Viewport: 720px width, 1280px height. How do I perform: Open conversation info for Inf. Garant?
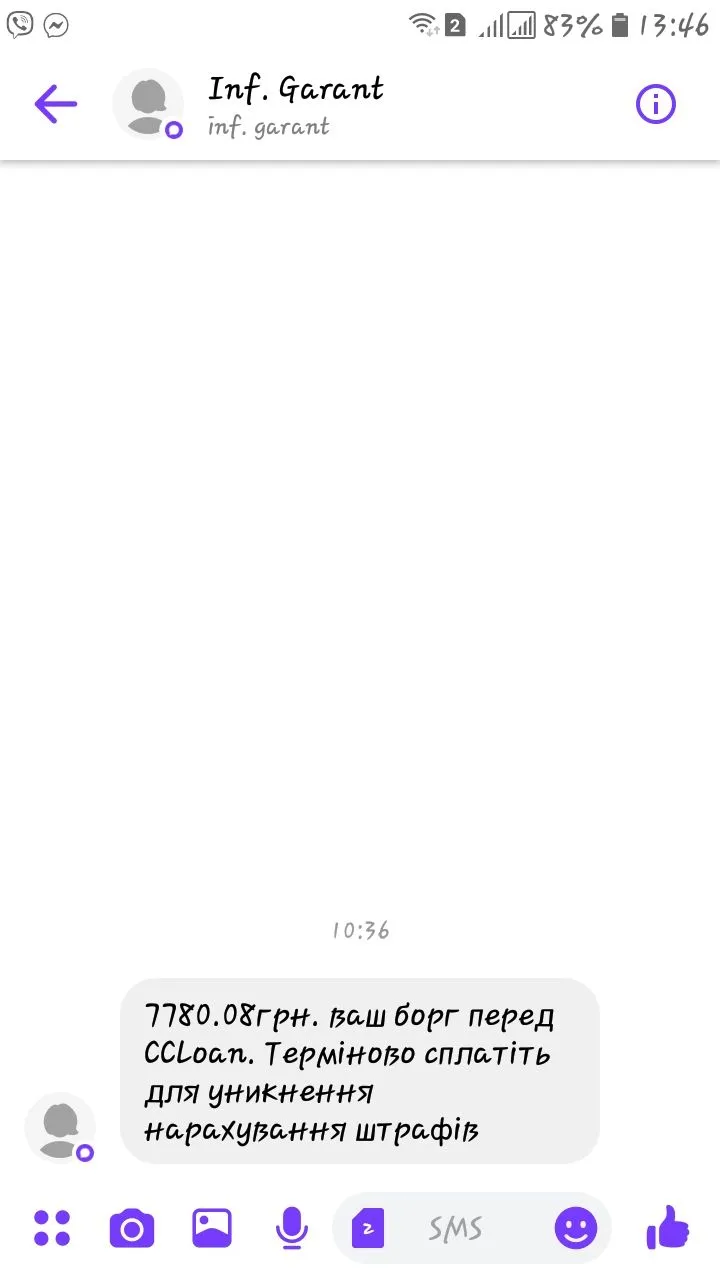click(x=656, y=104)
